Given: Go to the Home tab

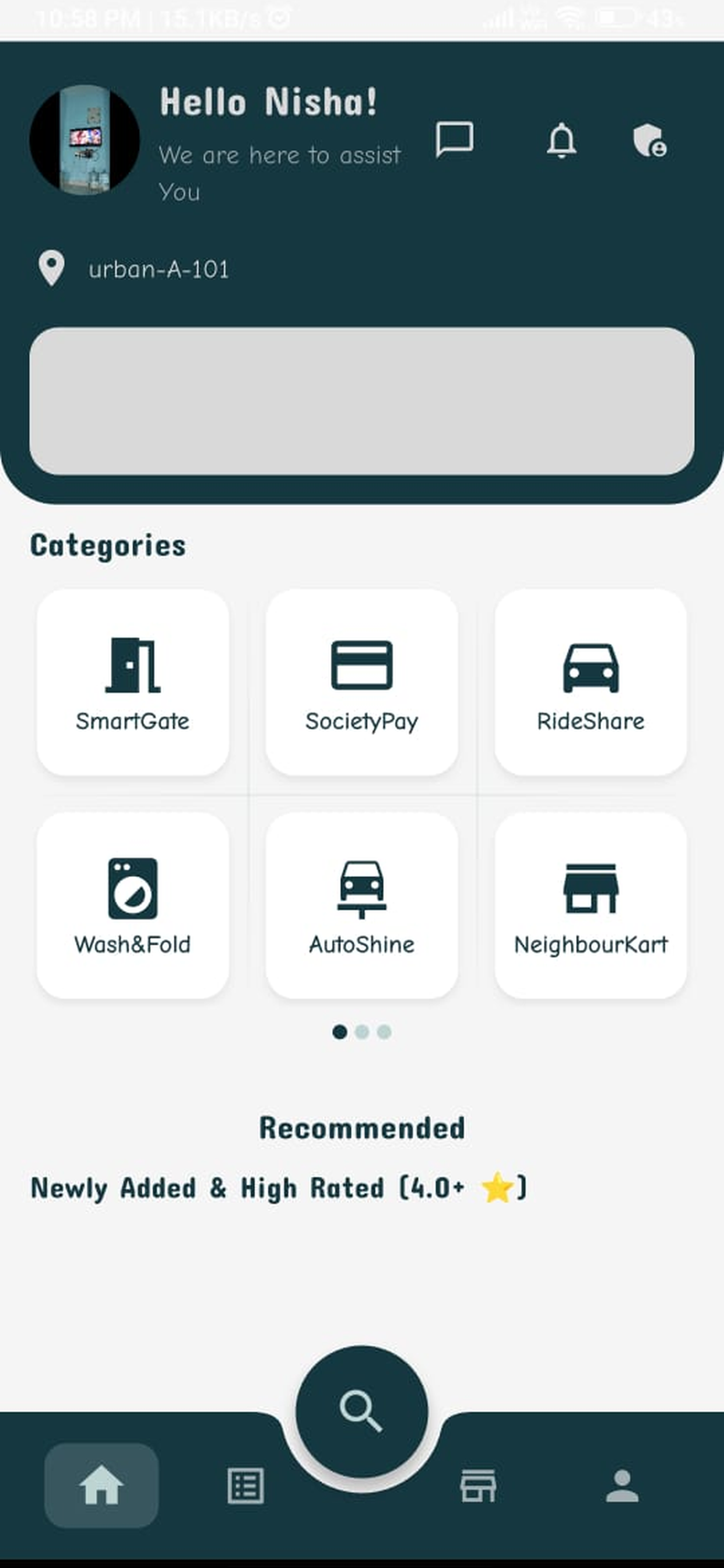Looking at the screenshot, I should click(101, 1485).
